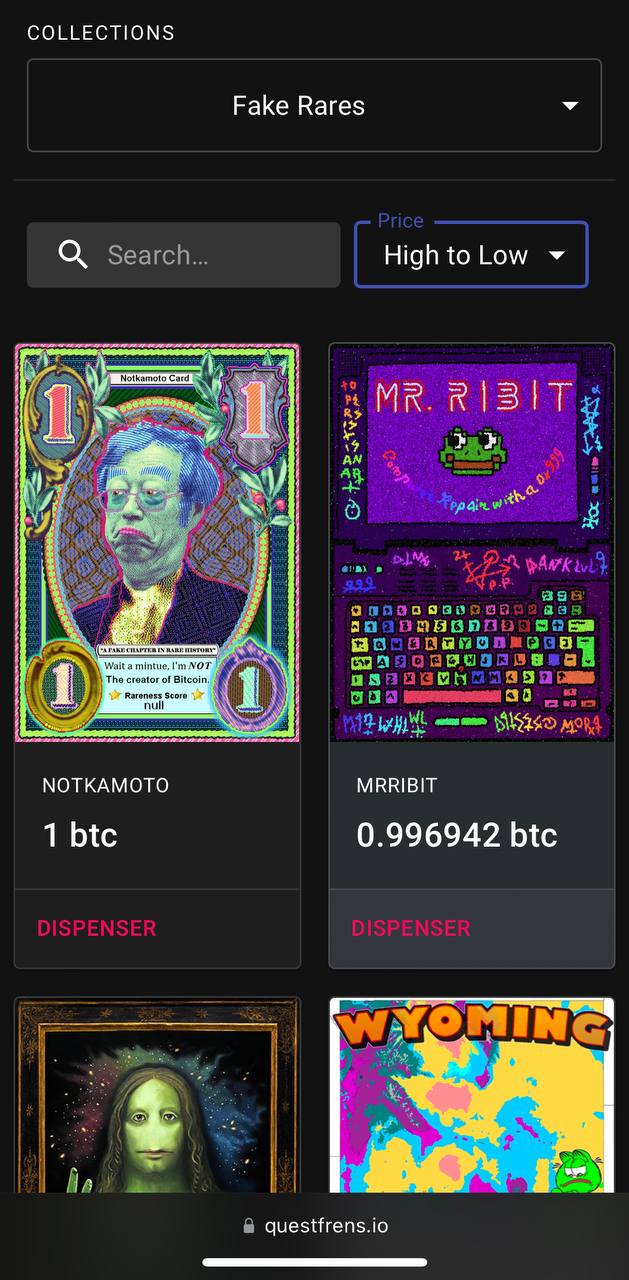Open the MRRIBIT card
The width and height of the screenshot is (629, 1280).
coord(472,543)
